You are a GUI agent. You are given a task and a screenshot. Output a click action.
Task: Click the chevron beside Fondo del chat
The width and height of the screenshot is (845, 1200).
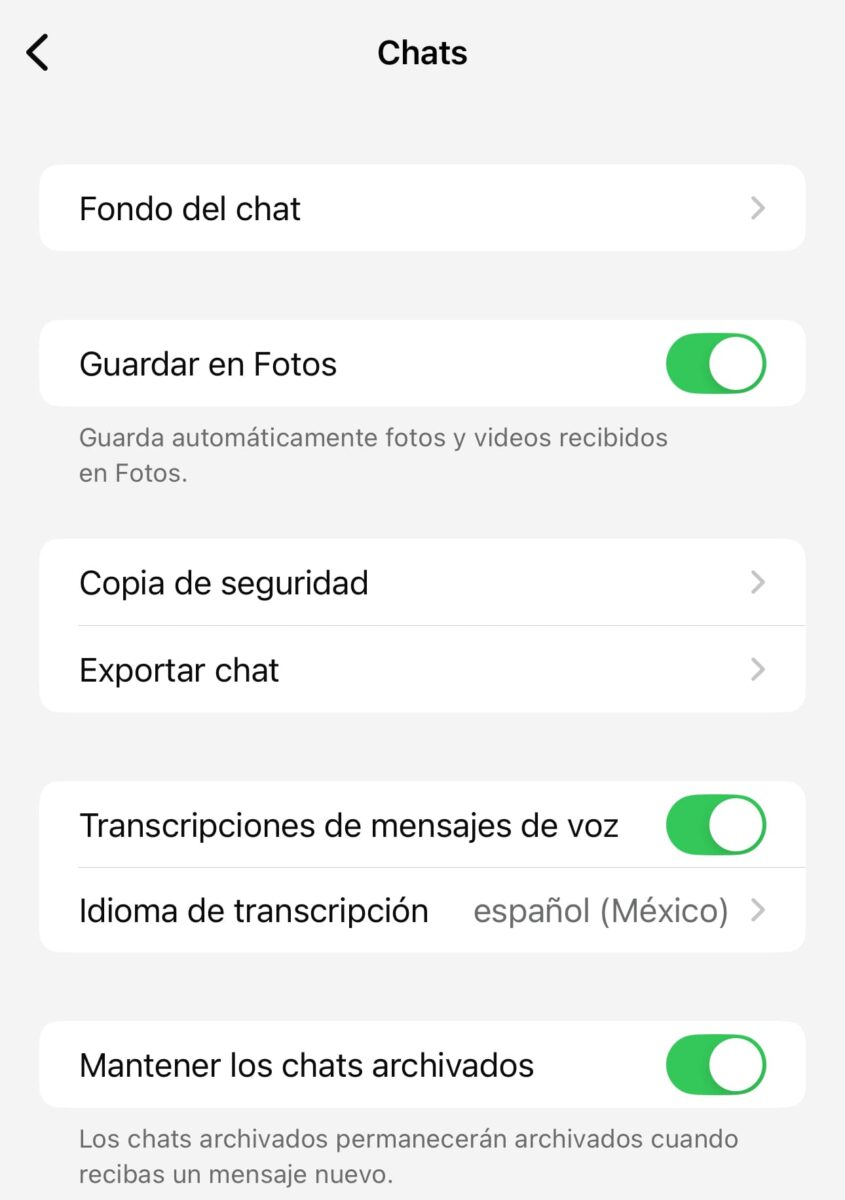759,207
